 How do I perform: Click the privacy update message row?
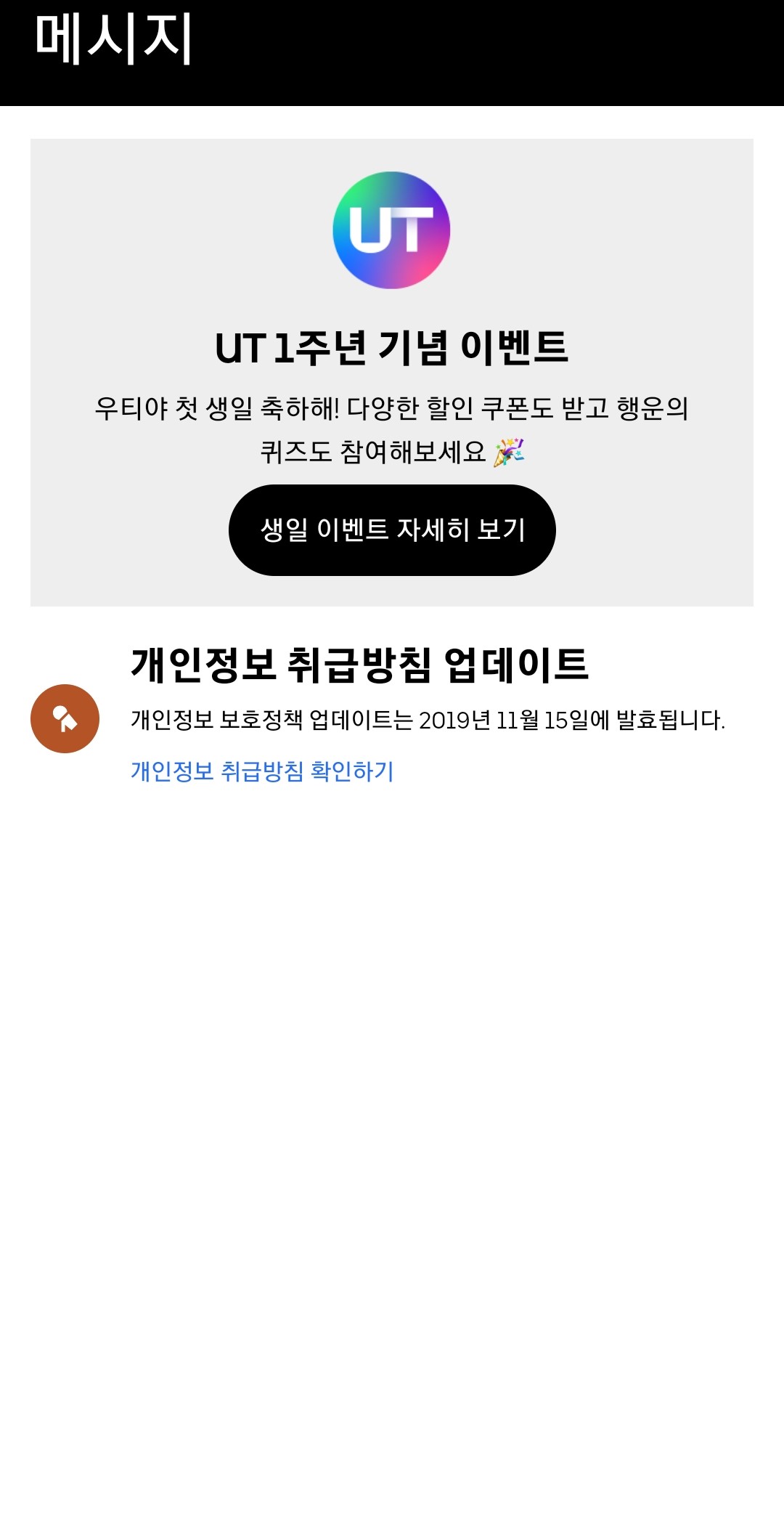click(x=392, y=715)
